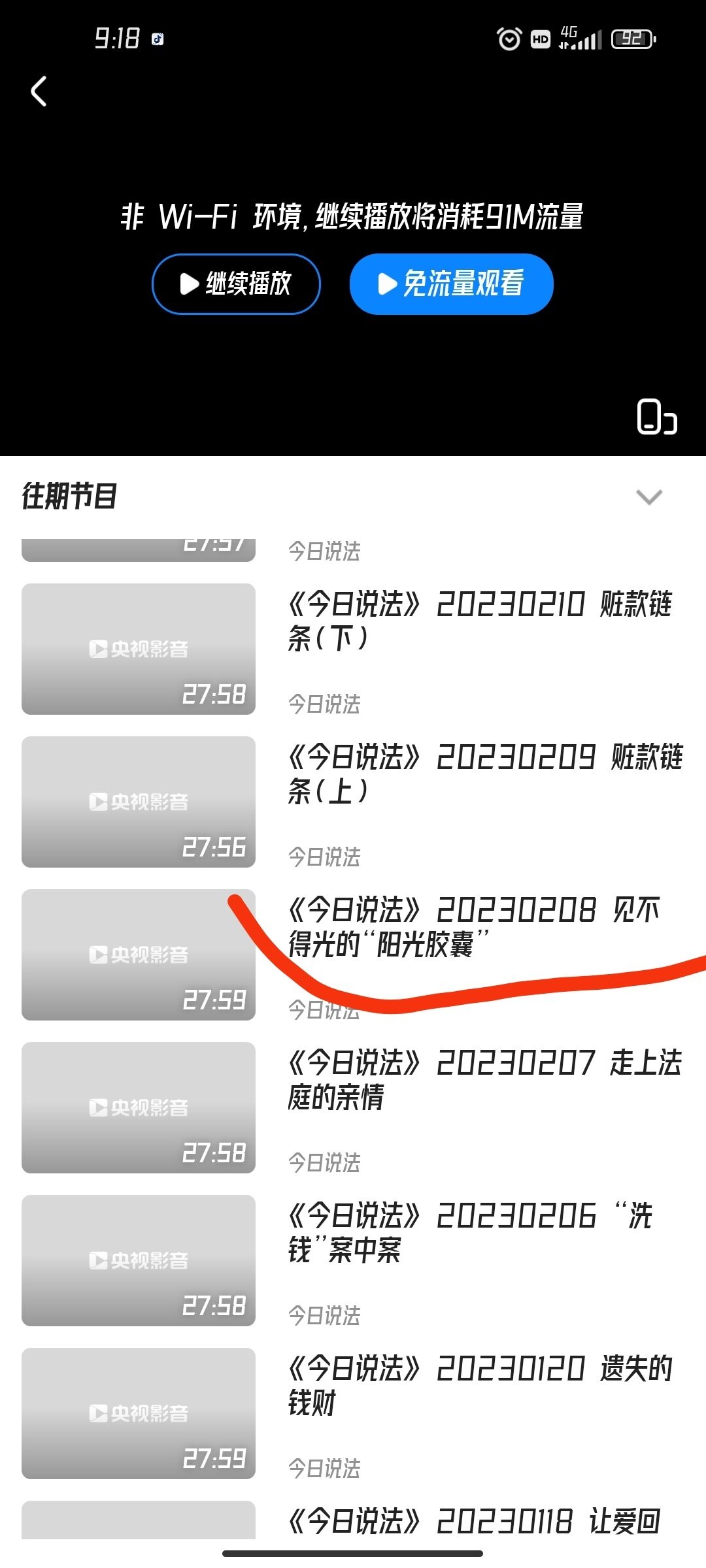
Task: Collapse the 往期节目 list with the chevron
Action: click(x=649, y=497)
